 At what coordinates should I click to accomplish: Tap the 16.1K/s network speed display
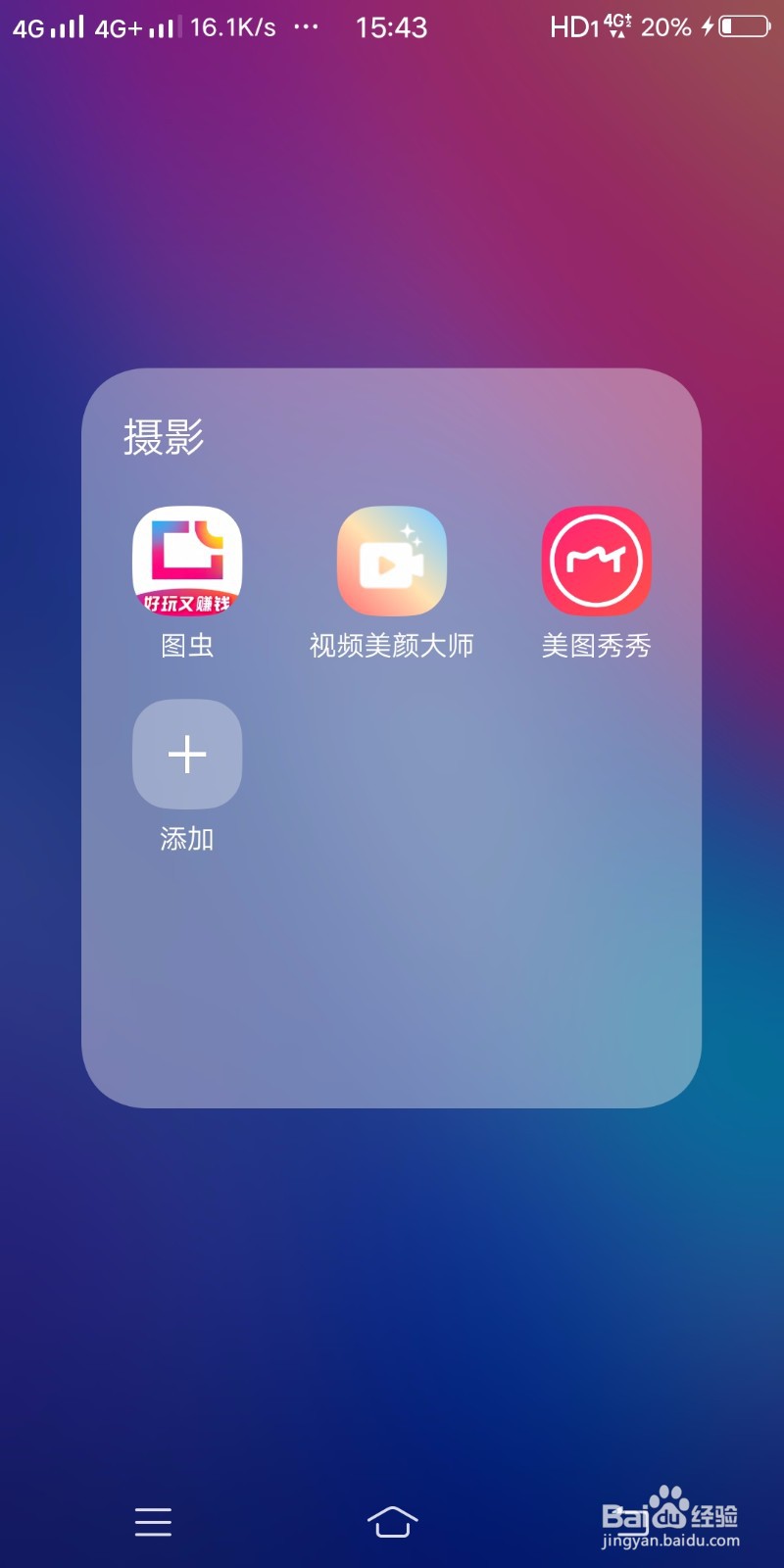pos(232,26)
